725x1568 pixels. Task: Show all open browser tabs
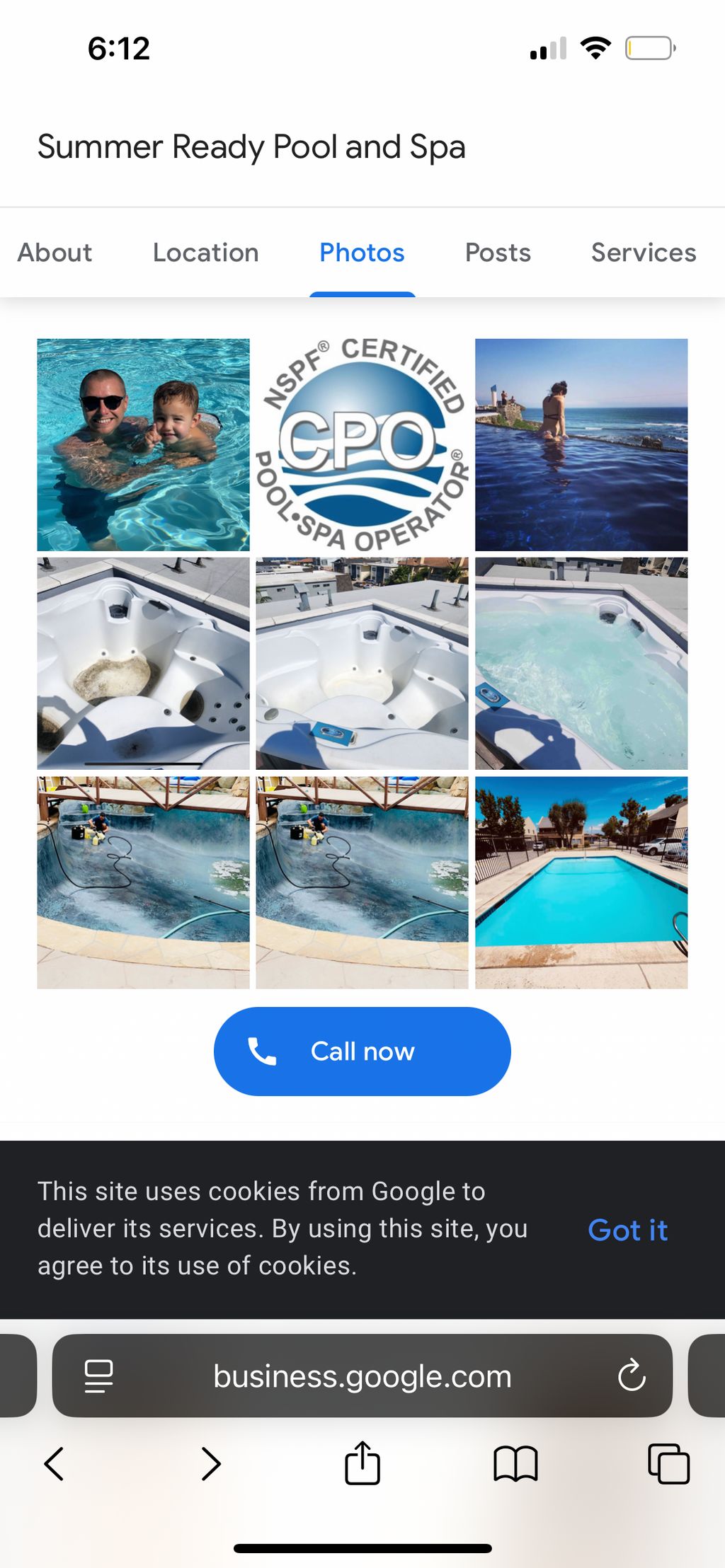click(x=668, y=1463)
